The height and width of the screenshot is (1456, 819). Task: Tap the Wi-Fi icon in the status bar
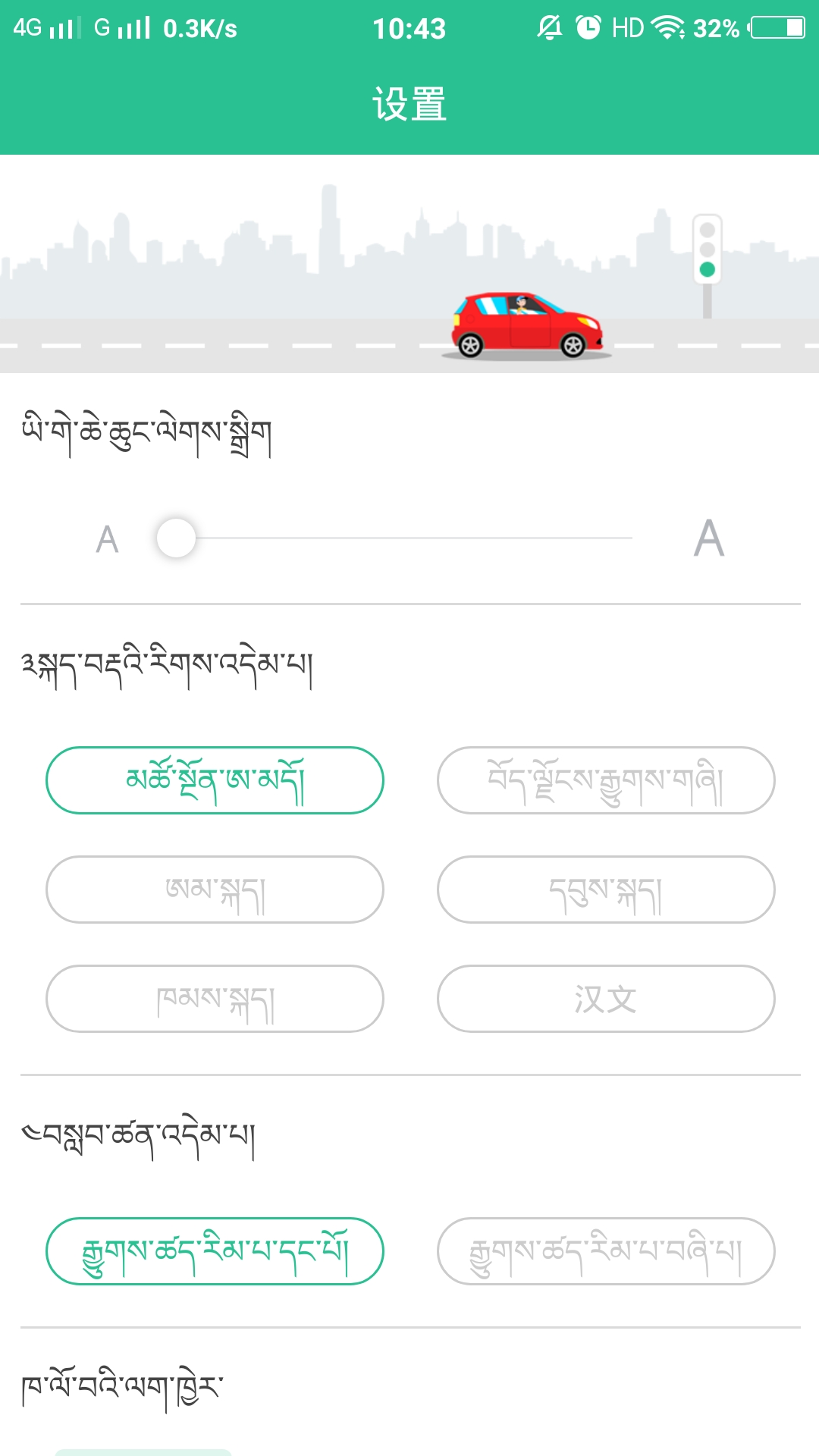tap(667, 28)
